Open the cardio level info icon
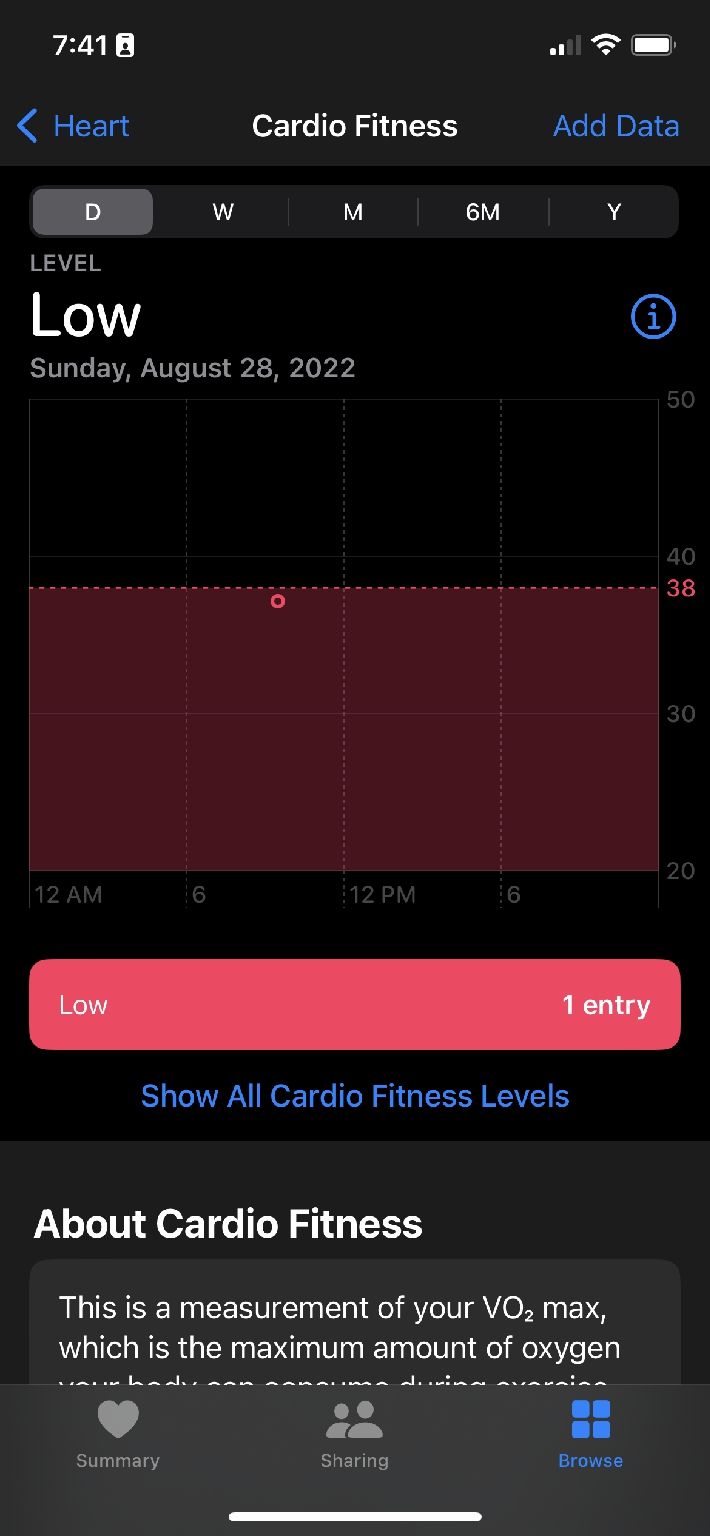 click(x=653, y=317)
